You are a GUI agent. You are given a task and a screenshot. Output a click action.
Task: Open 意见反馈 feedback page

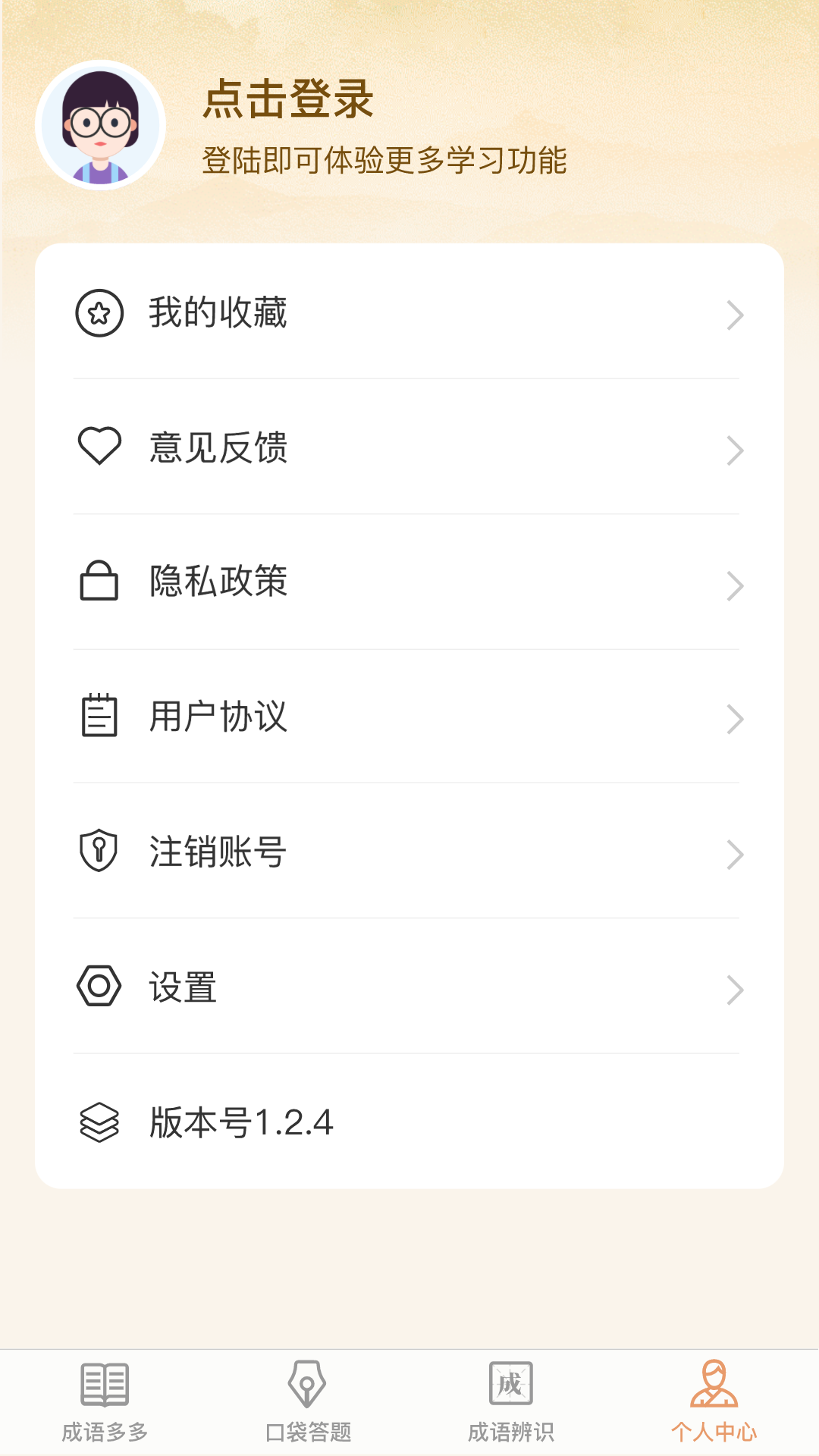click(408, 447)
